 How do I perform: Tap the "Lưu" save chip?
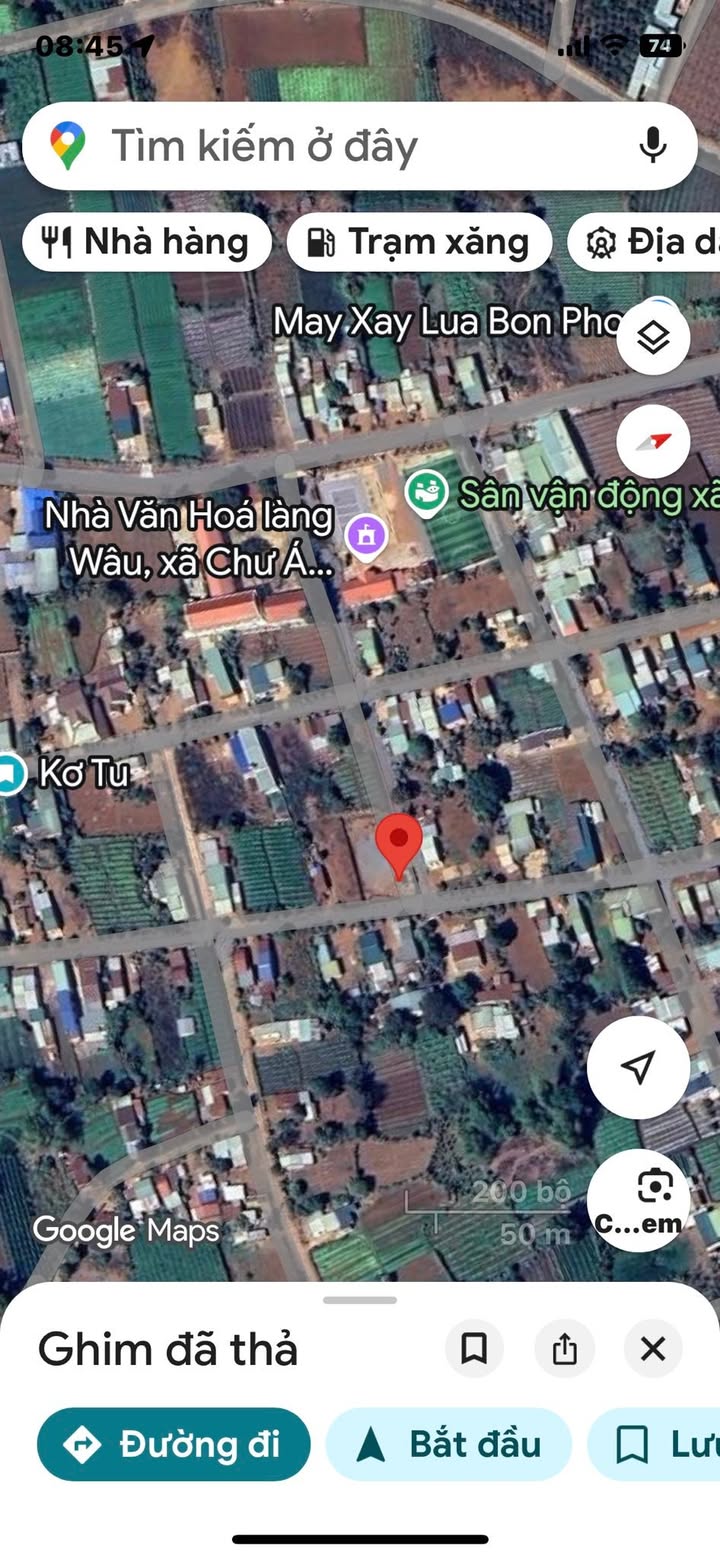[x=660, y=1444]
